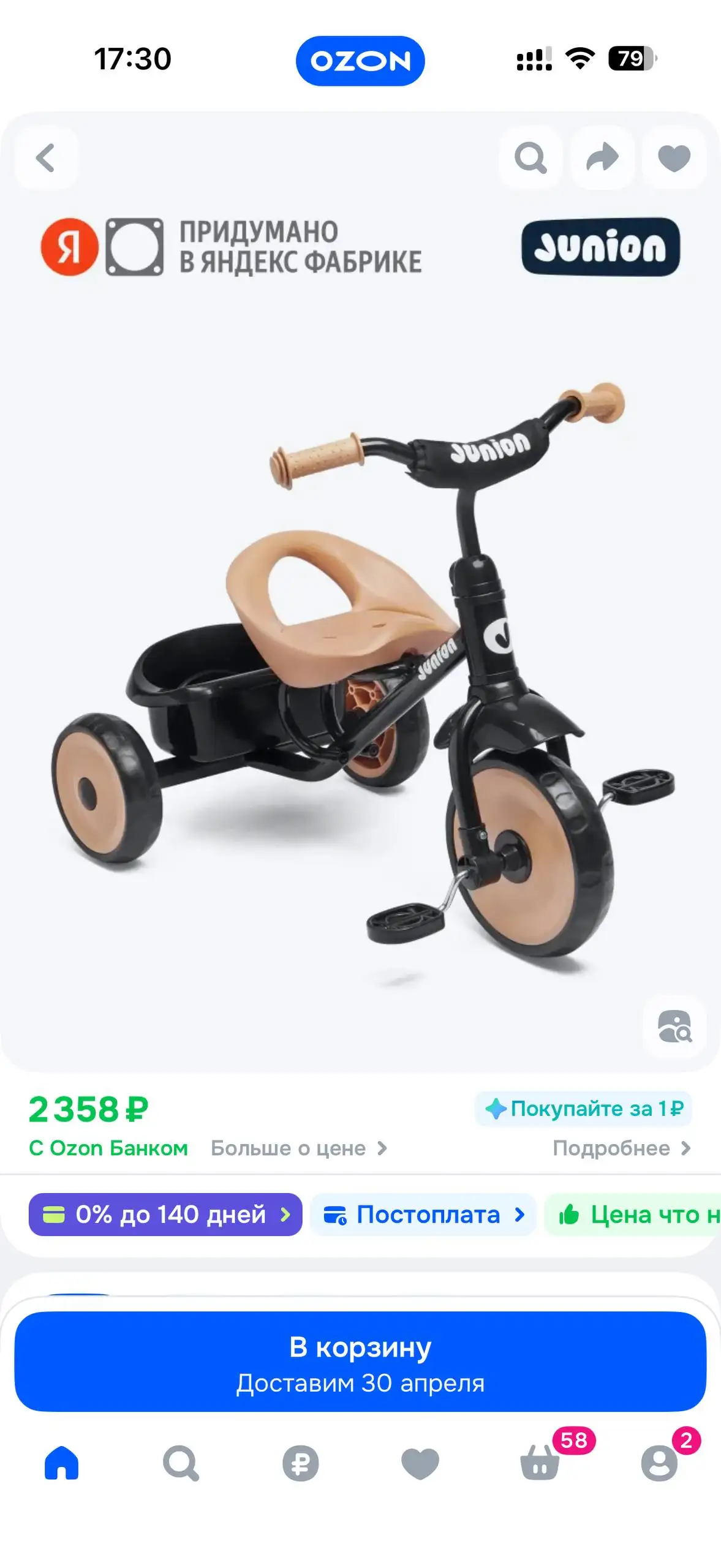Select the '0% до 140 дней' chip
721x1568 pixels.
point(165,1215)
